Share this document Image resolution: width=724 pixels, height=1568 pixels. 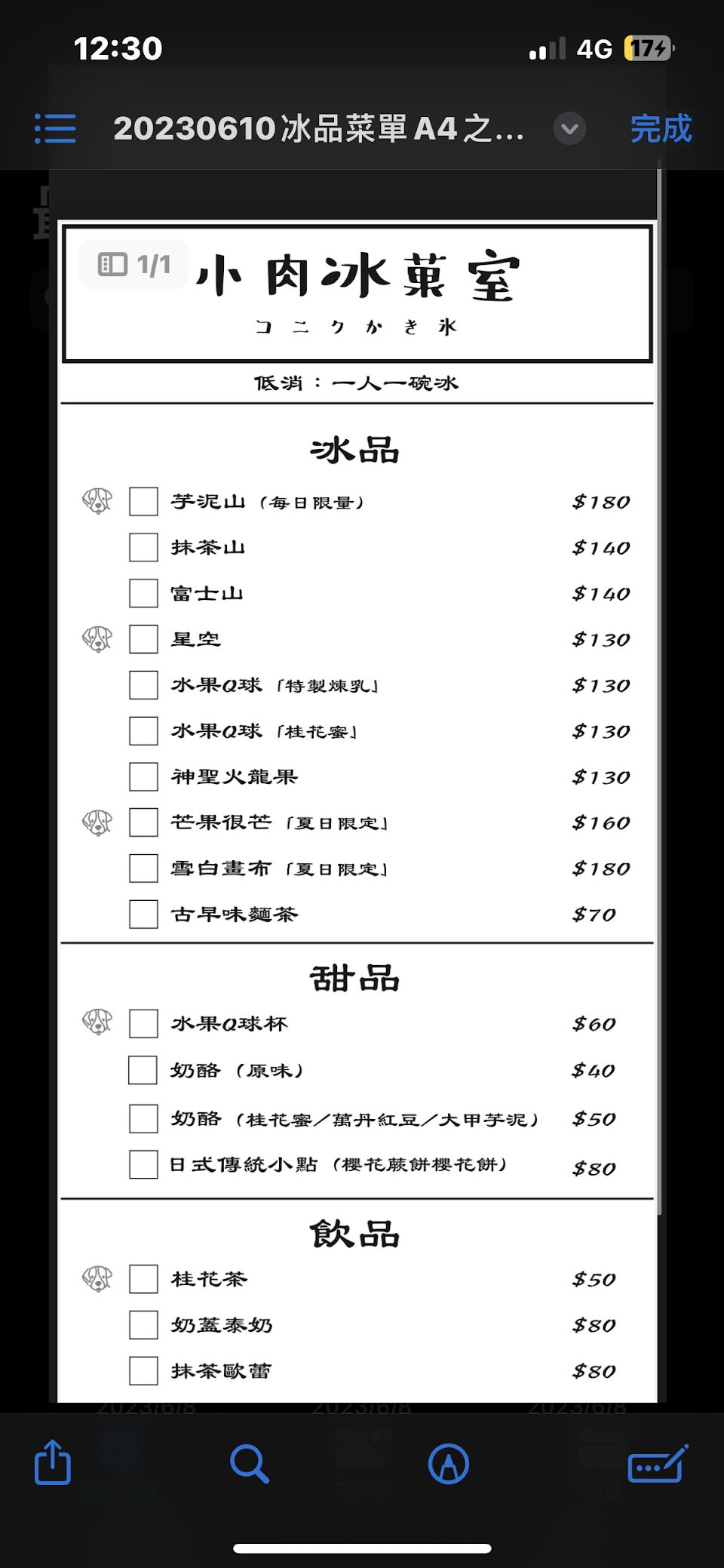(x=53, y=1462)
